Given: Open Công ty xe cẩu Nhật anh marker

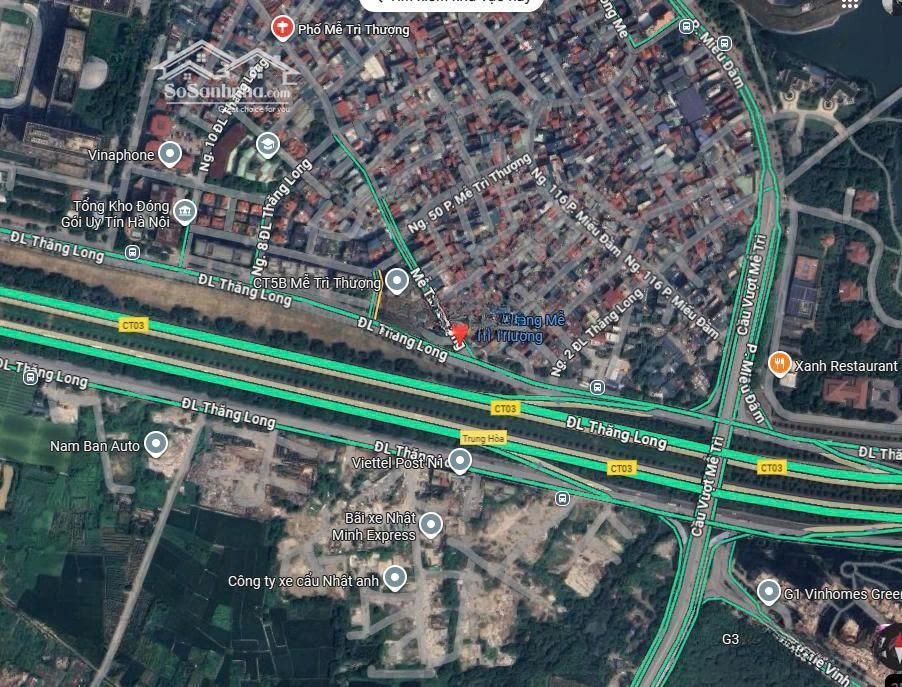Looking at the screenshot, I should (x=395, y=578).
